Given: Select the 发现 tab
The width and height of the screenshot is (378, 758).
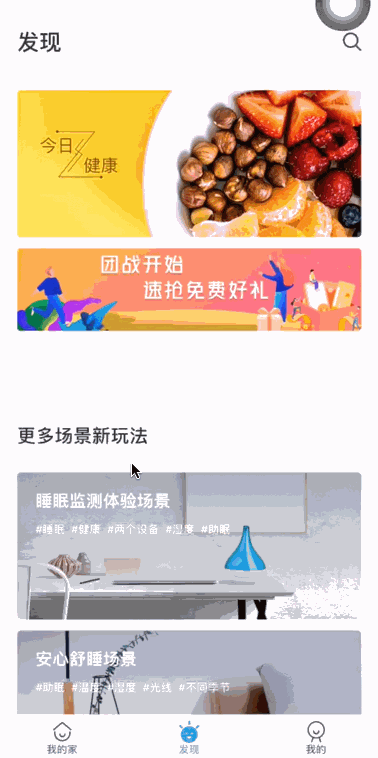Looking at the screenshot, I should pos(189,738).
